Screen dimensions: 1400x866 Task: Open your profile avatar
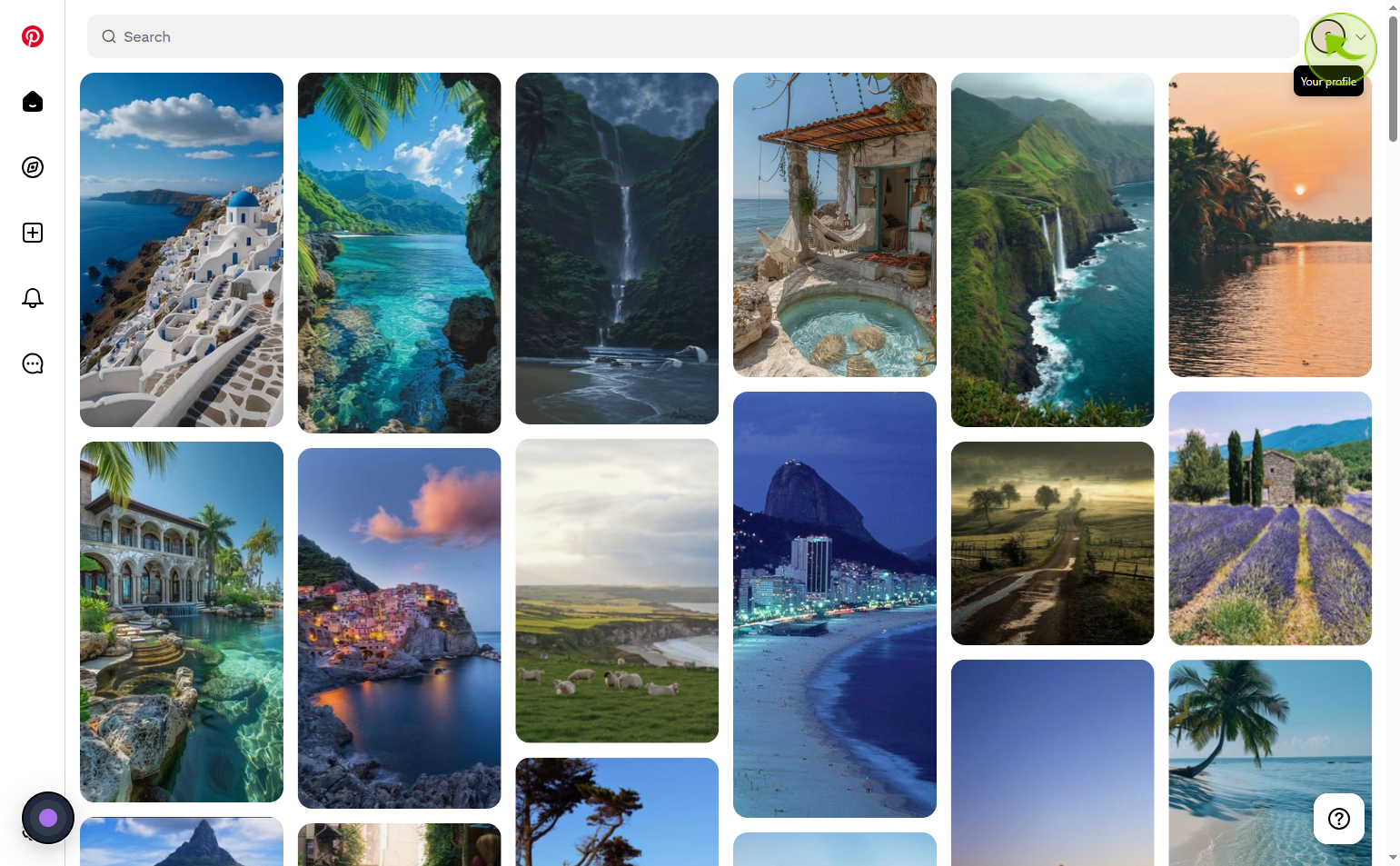click(1327, 37)
